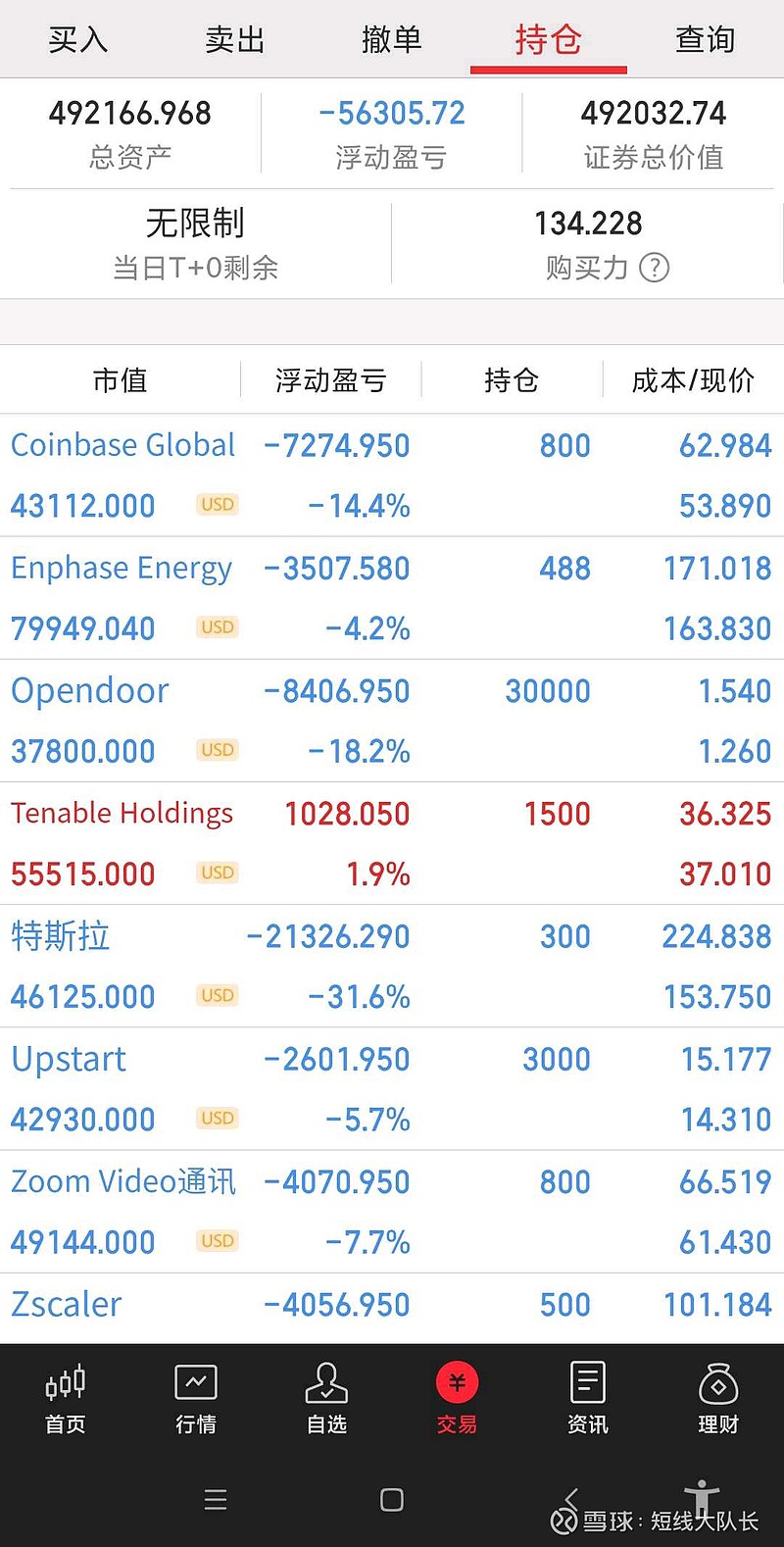Open the Zoom Video通讯 holding

click(392, 1212)
